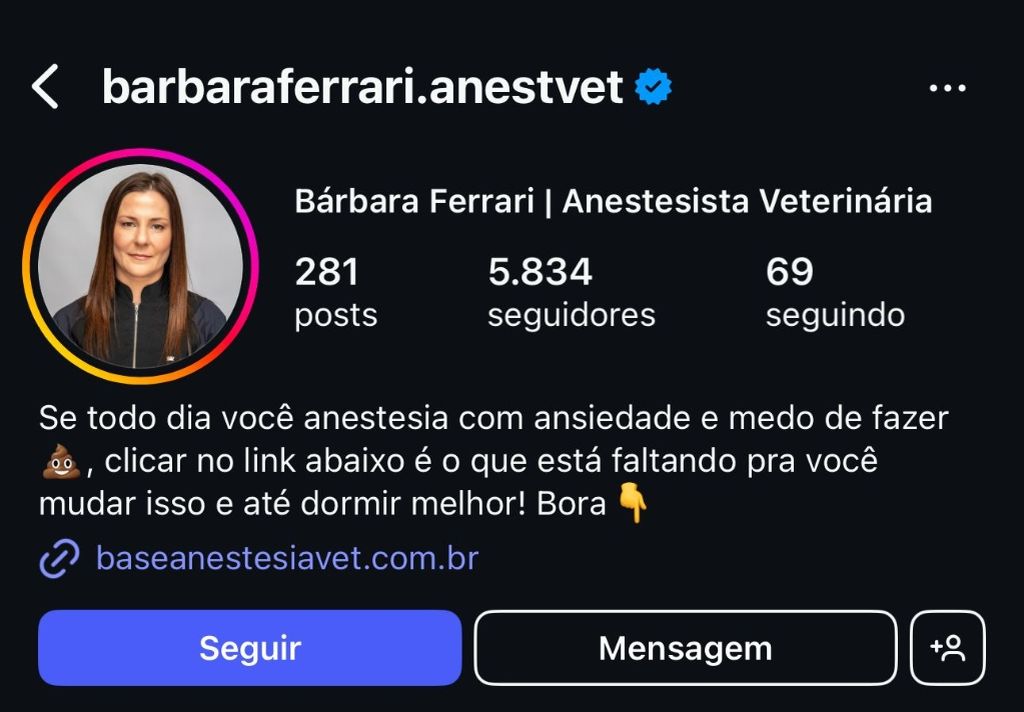View Bárbara Ferrari's story from profile picture
This screenshot has width=1024, height=712.
(140, 266)
